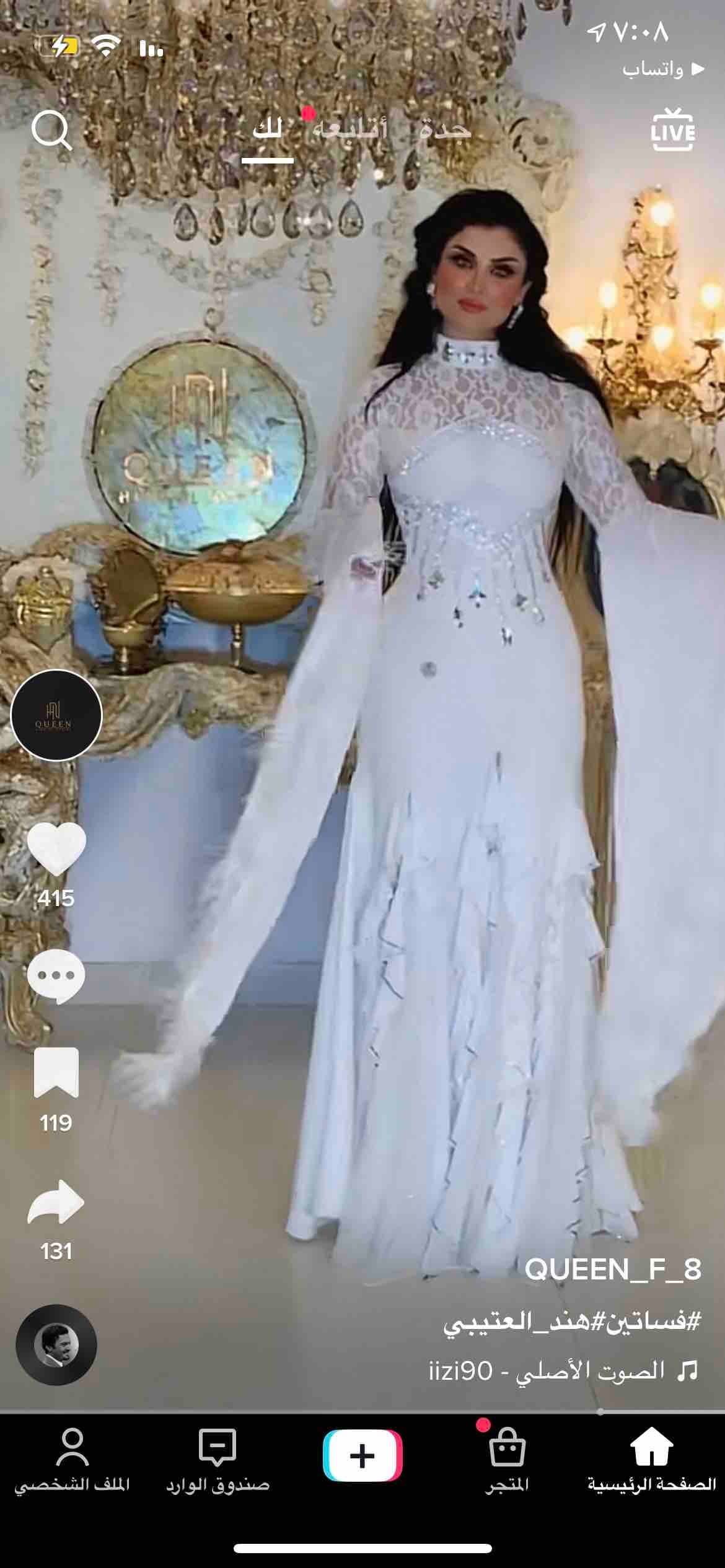Like this video with the heart icon
Viewport: 725px width, 1568px height.
pyautogui.click(x=56, y=848)
